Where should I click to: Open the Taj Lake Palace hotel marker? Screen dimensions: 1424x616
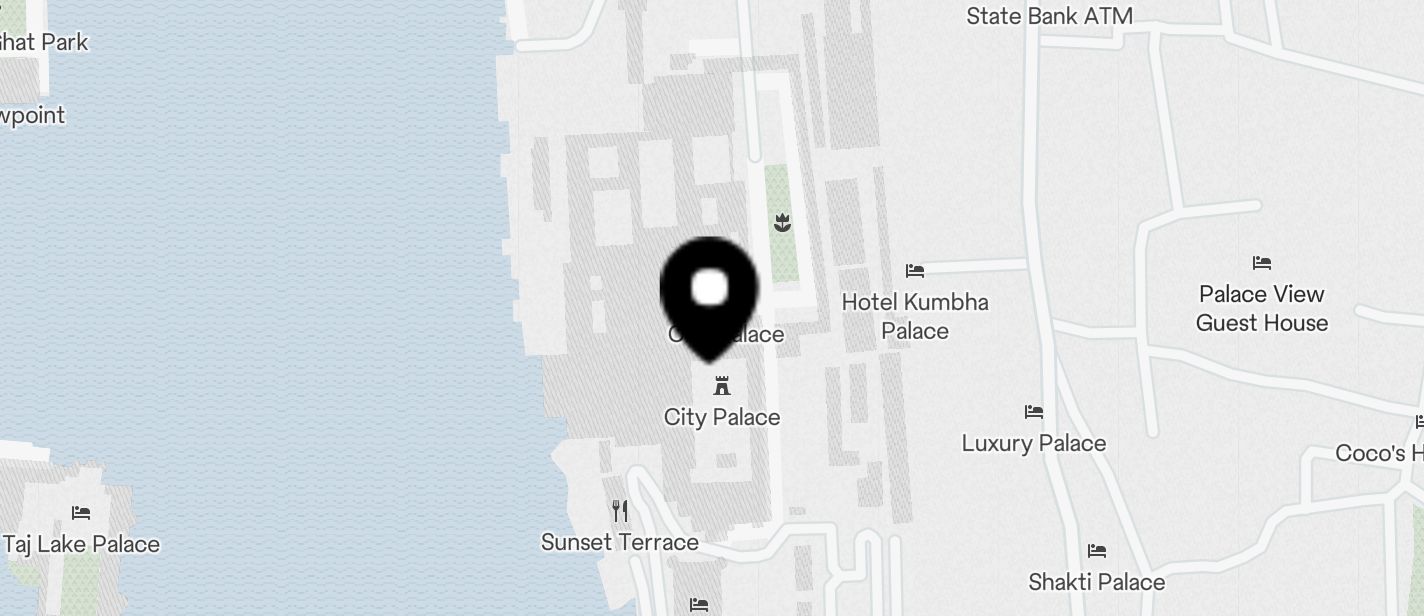click(81, 513)
